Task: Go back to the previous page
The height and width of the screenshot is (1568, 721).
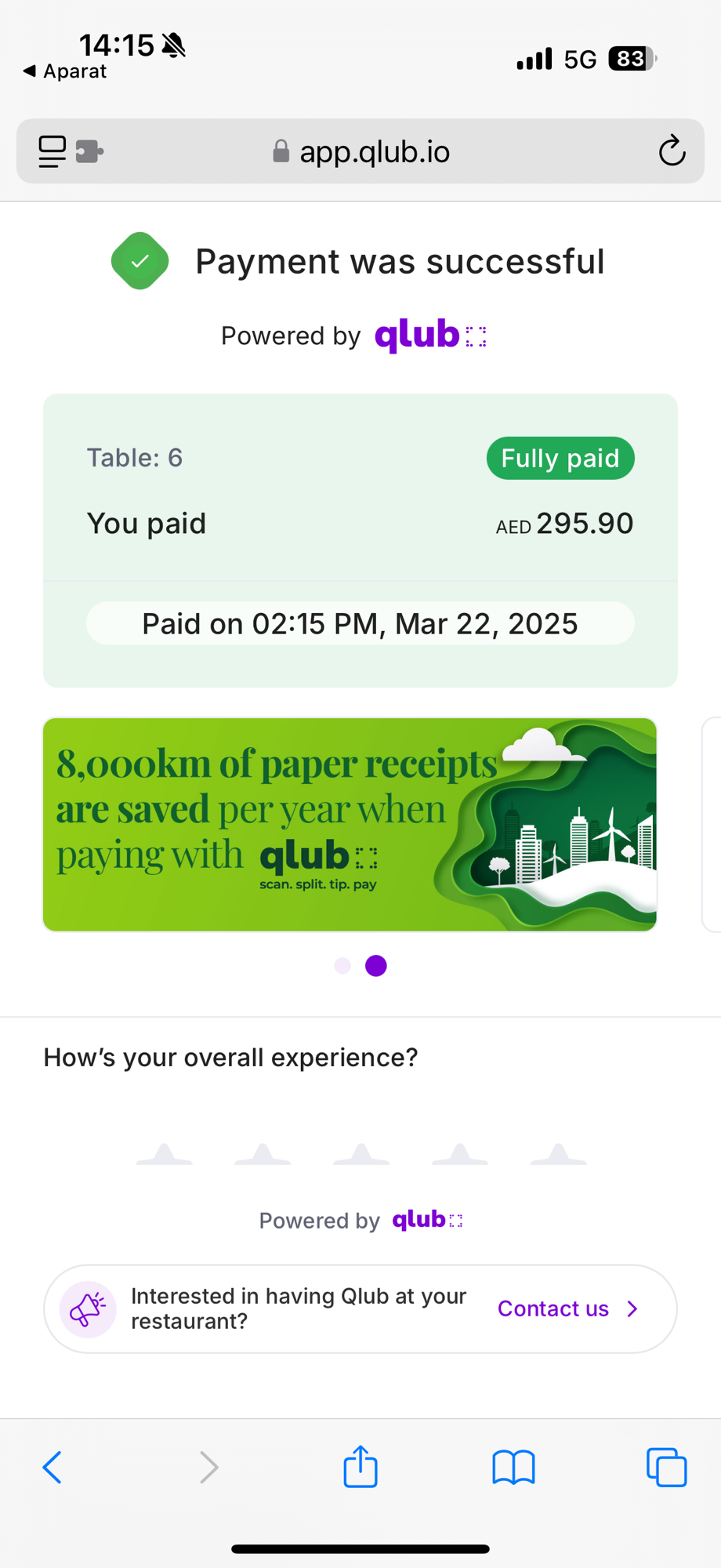Action: (53, 1467)
